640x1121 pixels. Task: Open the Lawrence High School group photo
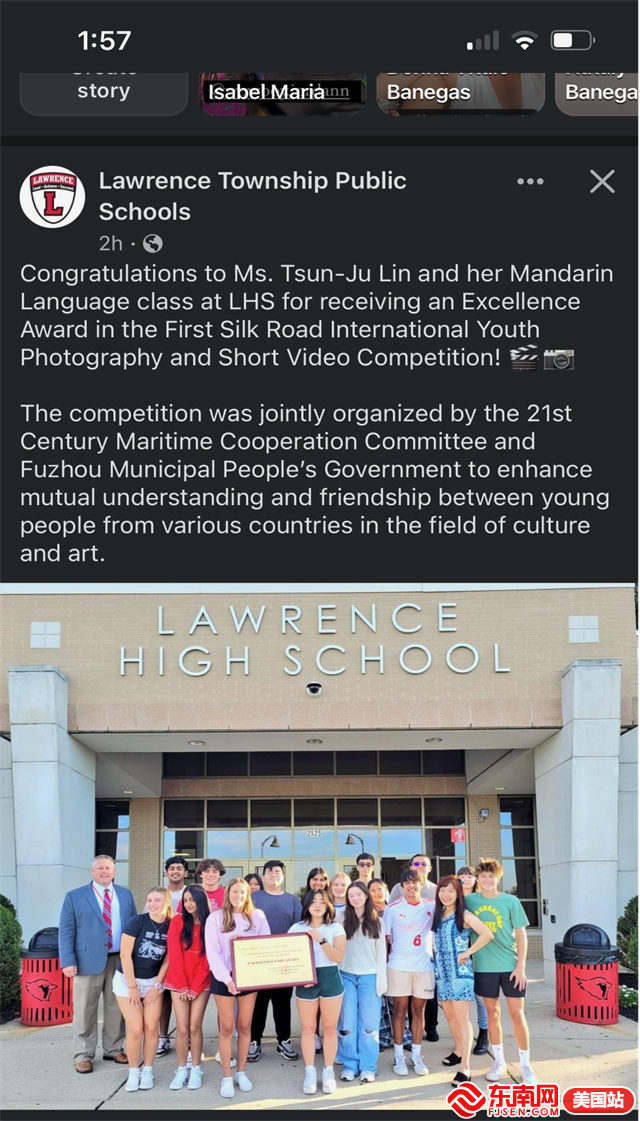320,845
